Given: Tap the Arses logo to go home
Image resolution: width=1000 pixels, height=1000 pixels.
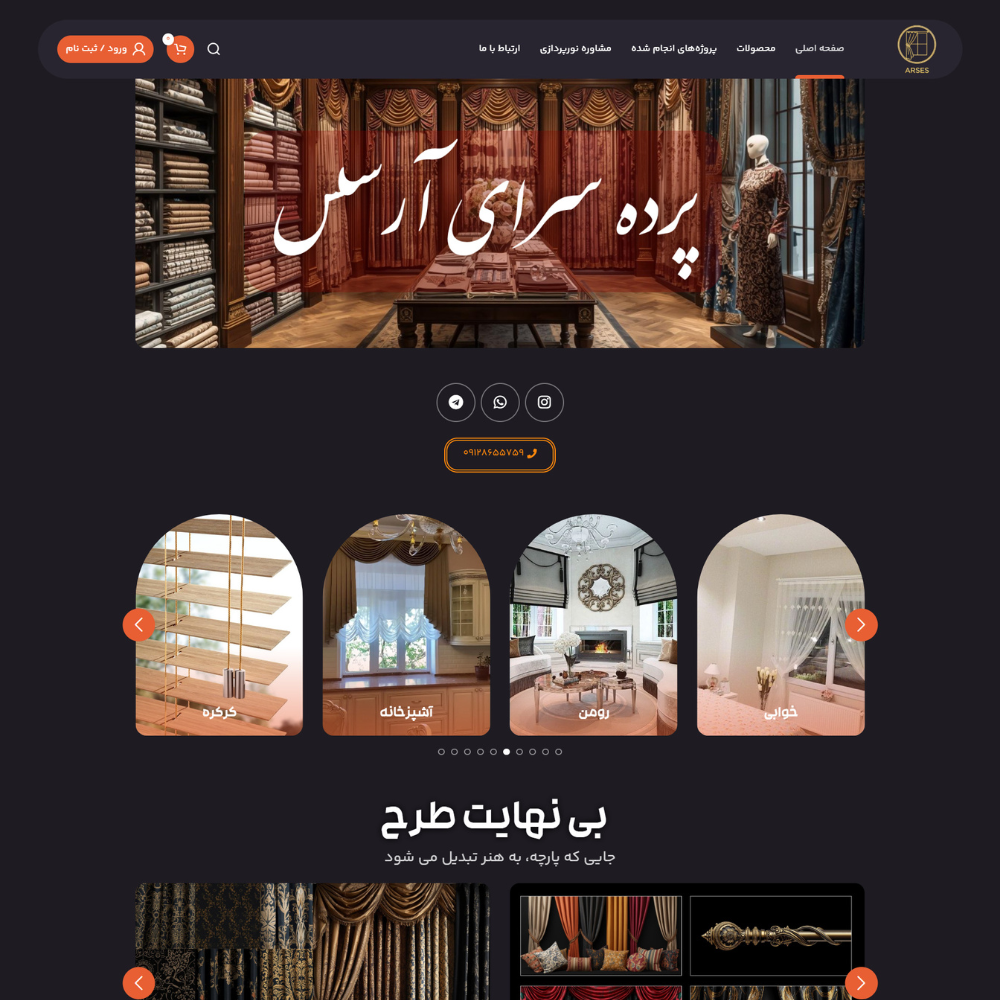Looking at the screenshot, I should [916, 49].
